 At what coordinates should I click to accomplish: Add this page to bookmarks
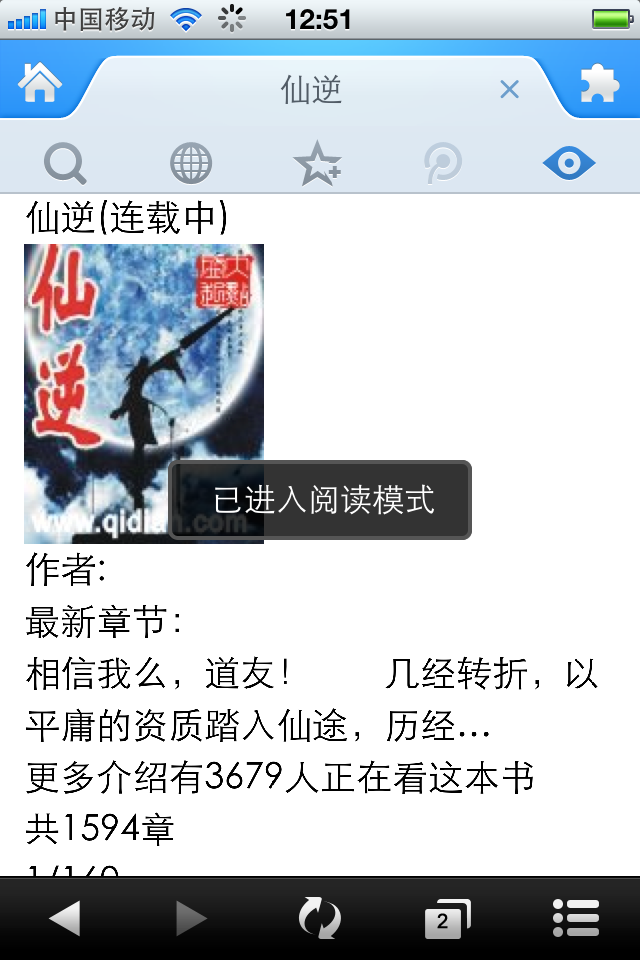(318, 163)
